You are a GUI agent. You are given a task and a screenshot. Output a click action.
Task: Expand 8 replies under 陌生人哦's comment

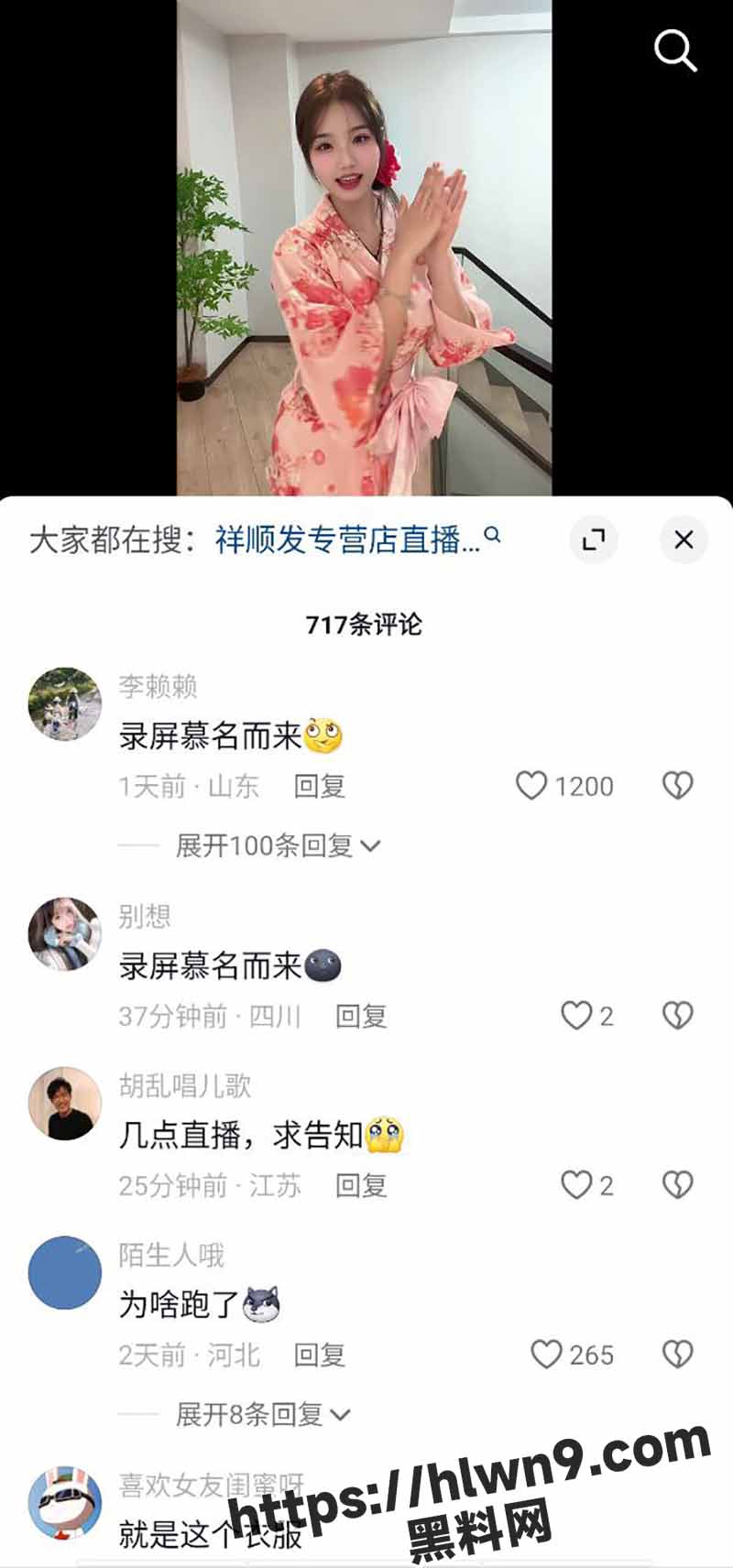click(262, 1414)
